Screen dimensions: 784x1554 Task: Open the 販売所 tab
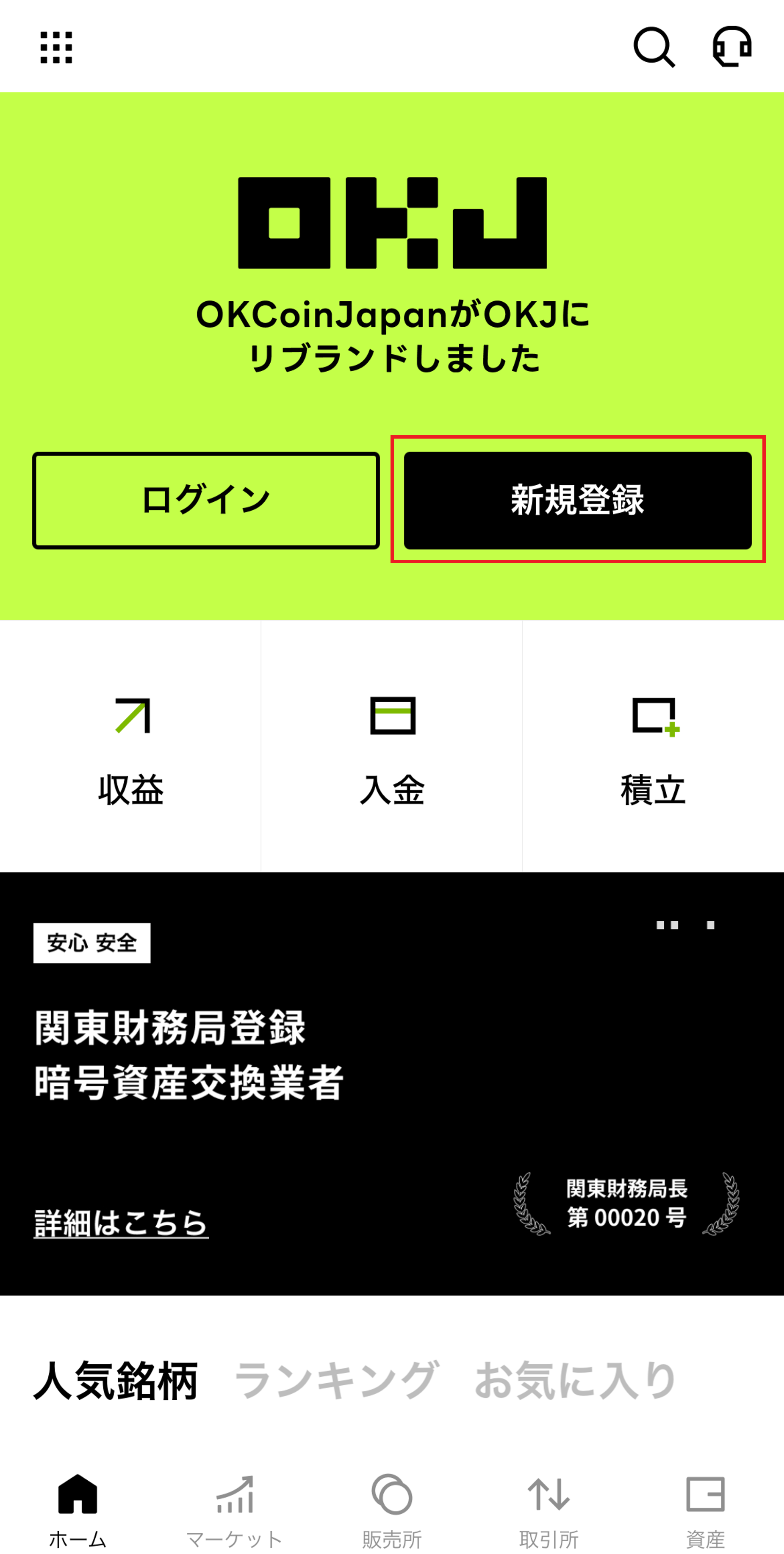pyautogui.click(x=392, y=1508)
